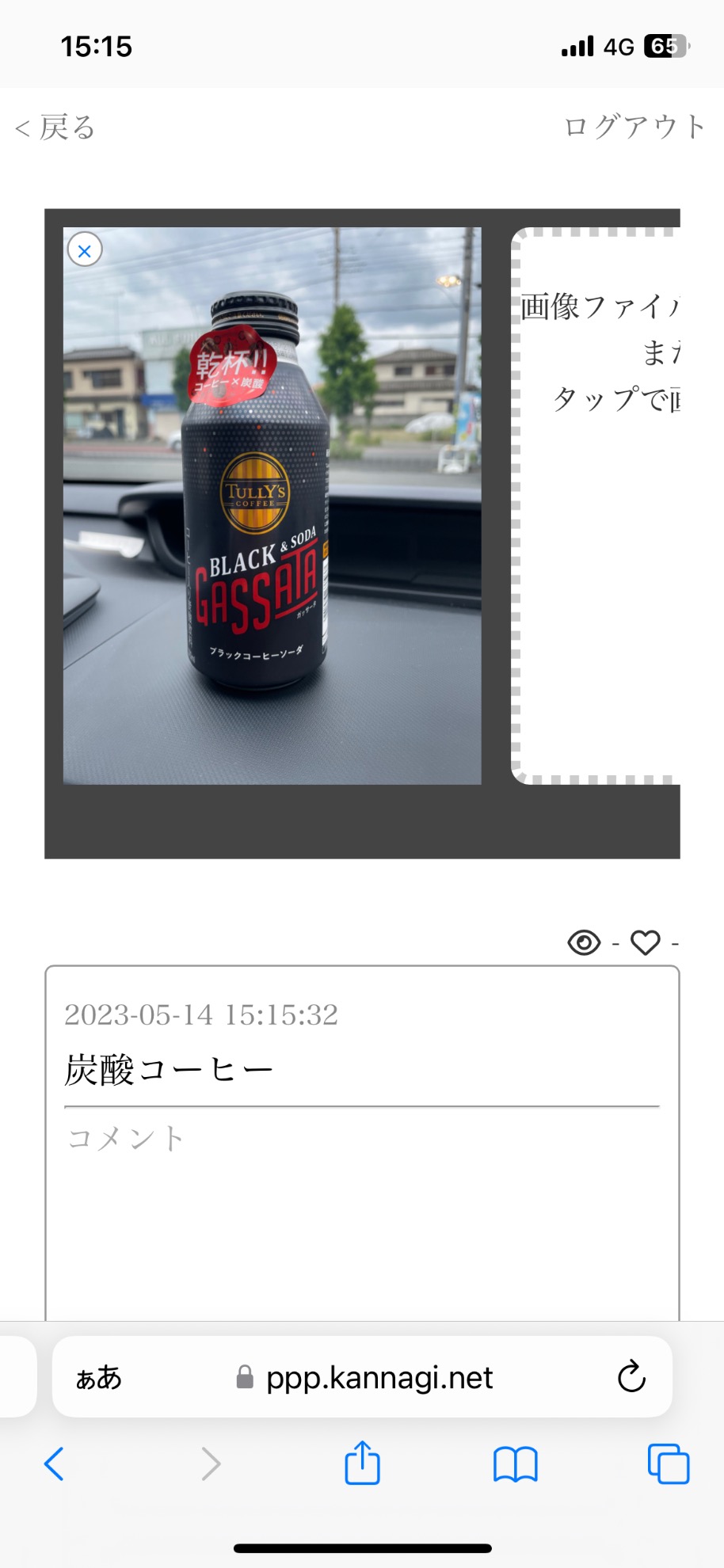Viewport: 724px width, 1568px height.
Task: Tap the ppp.kannagi.net address bar
Action: coord(379,1378)
